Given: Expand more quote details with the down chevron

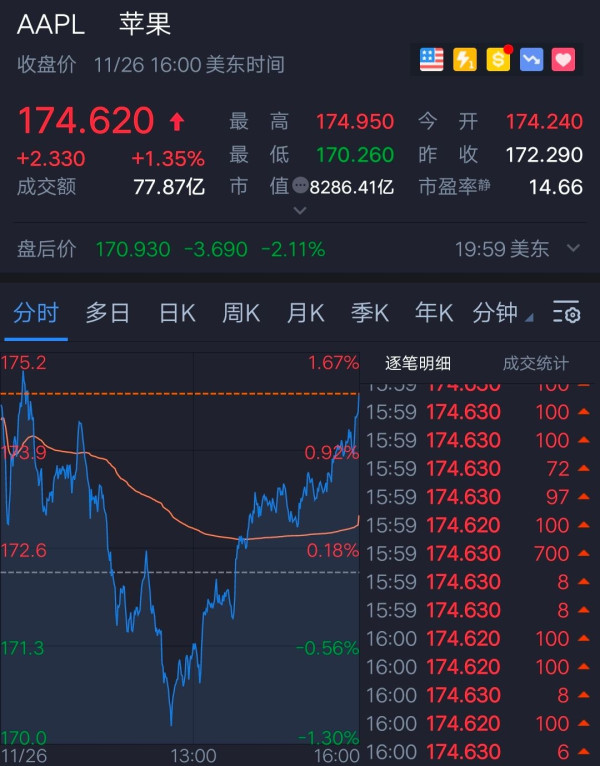Looking at the screenshot, I should tap(299, 211).
